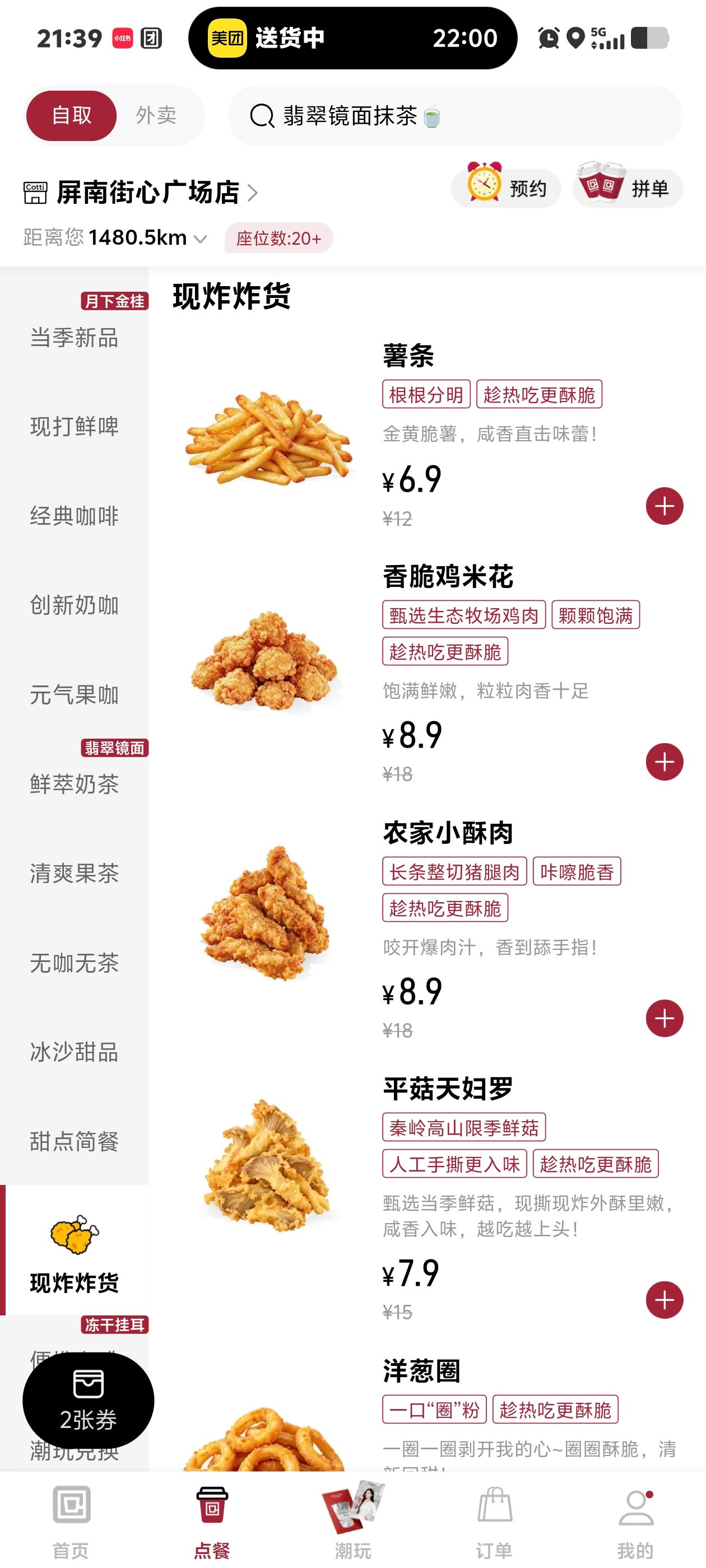The height and width of the screenshot is (1568, 706).
Task: Add 平菇天妇罗 to the cart
Action: point(664,1300)
